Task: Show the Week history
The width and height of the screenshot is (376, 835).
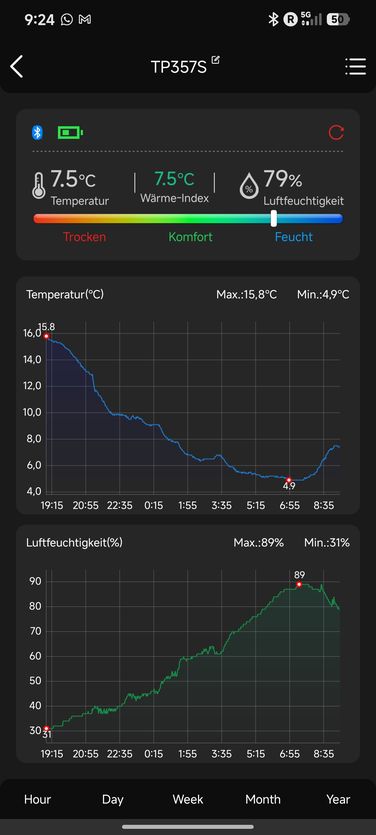Action: 188,799
